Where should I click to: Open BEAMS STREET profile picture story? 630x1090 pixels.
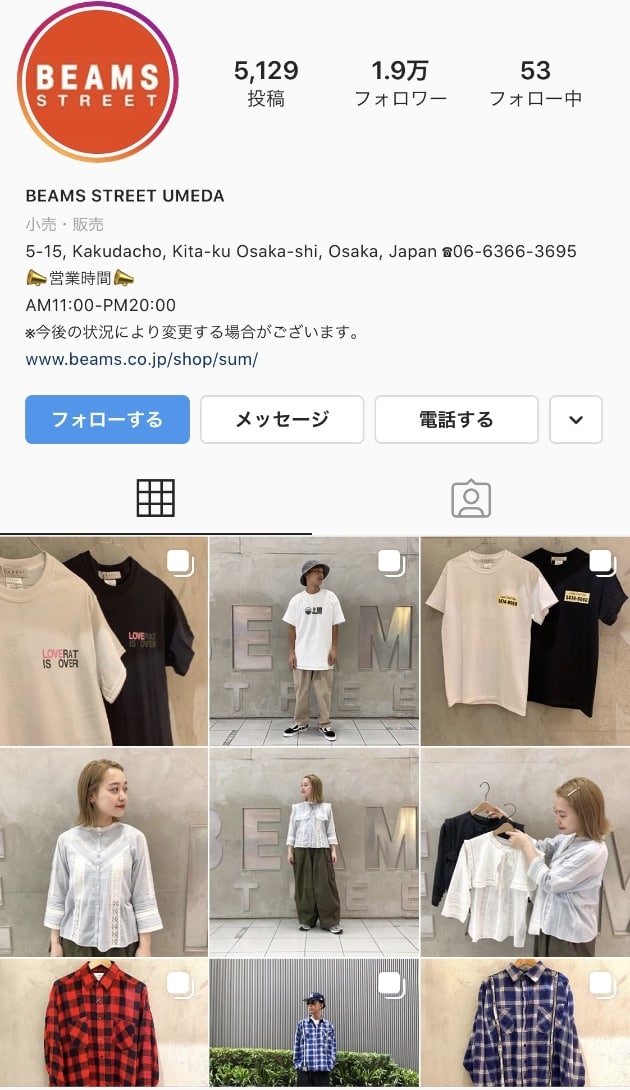[x=97, y=82]
